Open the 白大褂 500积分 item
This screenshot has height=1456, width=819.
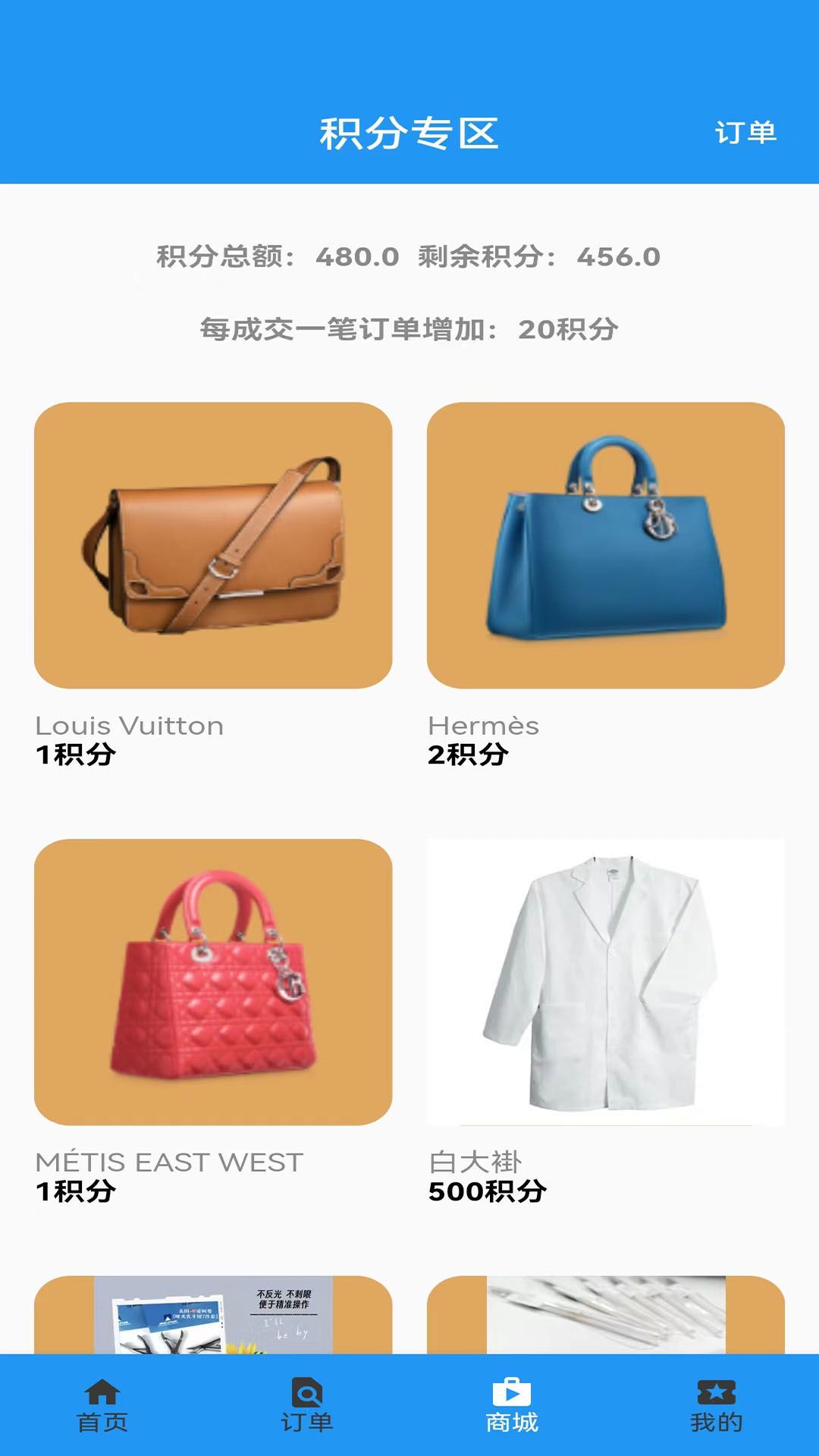pyautogui.click(x=605, y=981)
